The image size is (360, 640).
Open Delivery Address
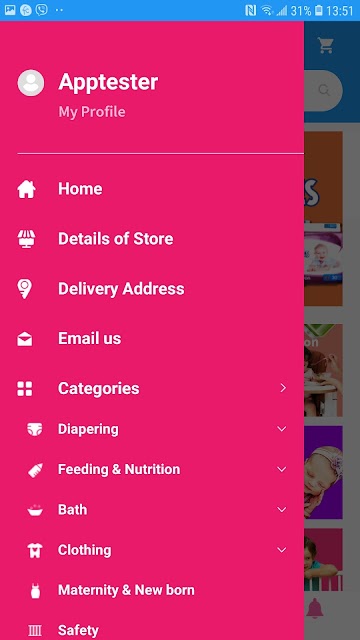click(152, 289)
